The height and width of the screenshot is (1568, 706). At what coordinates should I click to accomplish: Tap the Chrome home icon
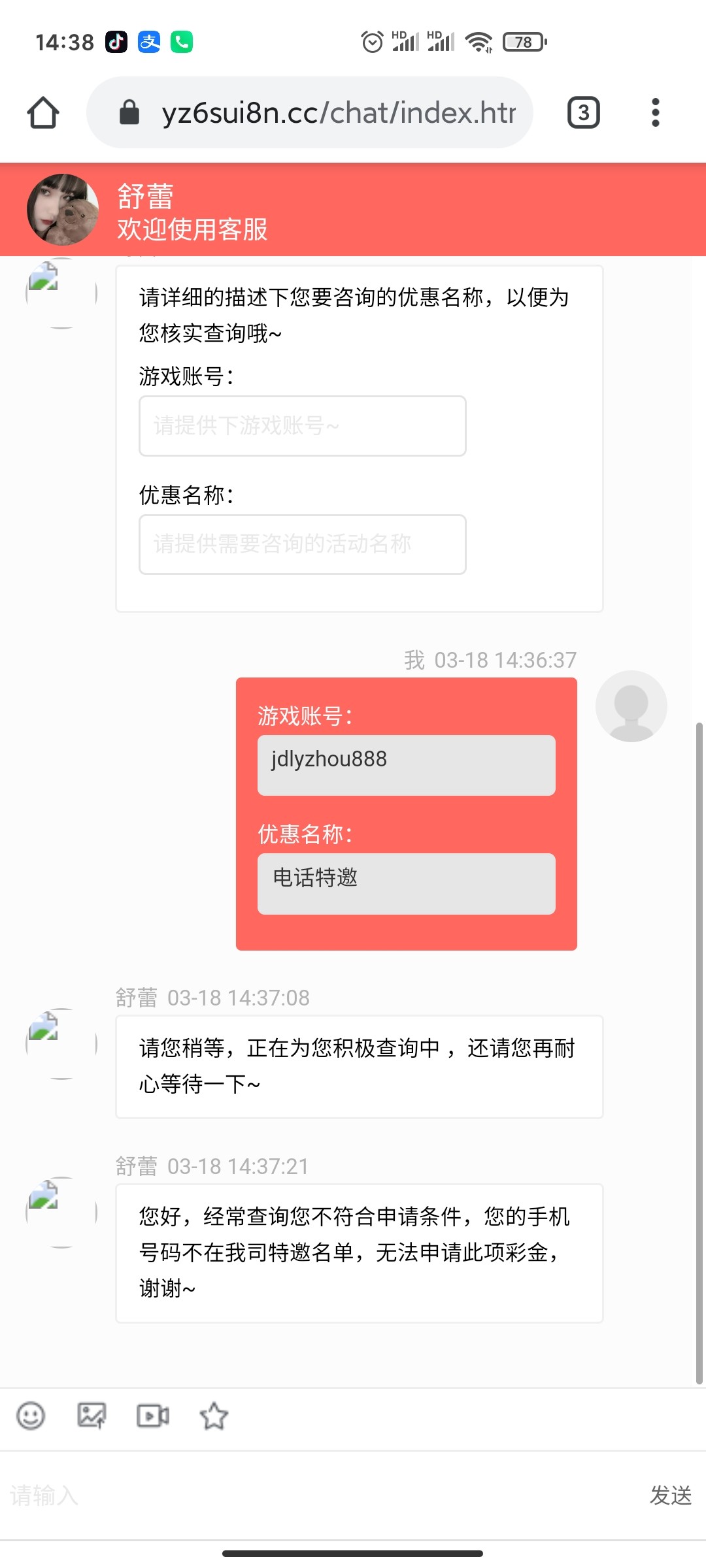click(42, 111)
